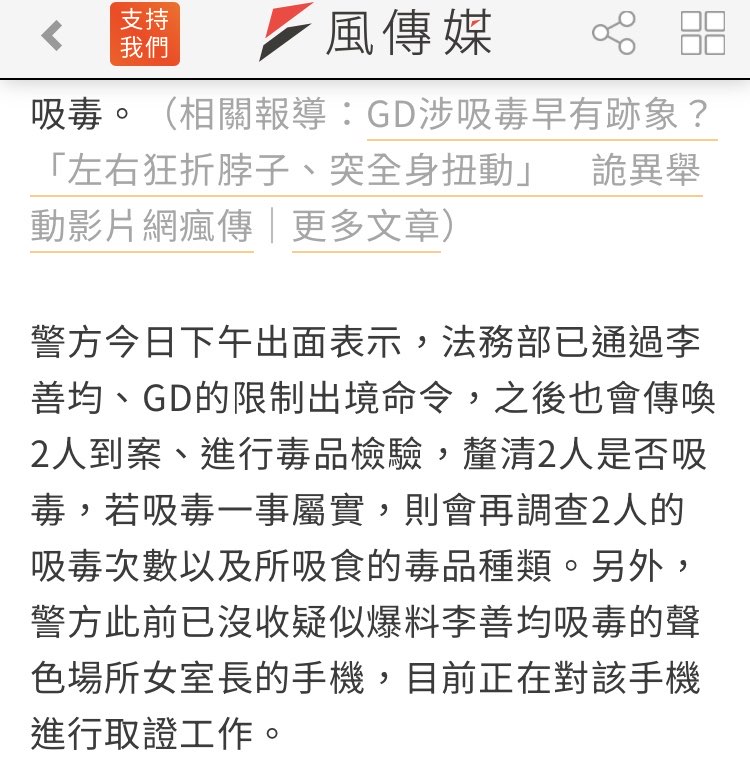750x768 pixels.
Task: Share this article
Action: (x=613, y=35)
